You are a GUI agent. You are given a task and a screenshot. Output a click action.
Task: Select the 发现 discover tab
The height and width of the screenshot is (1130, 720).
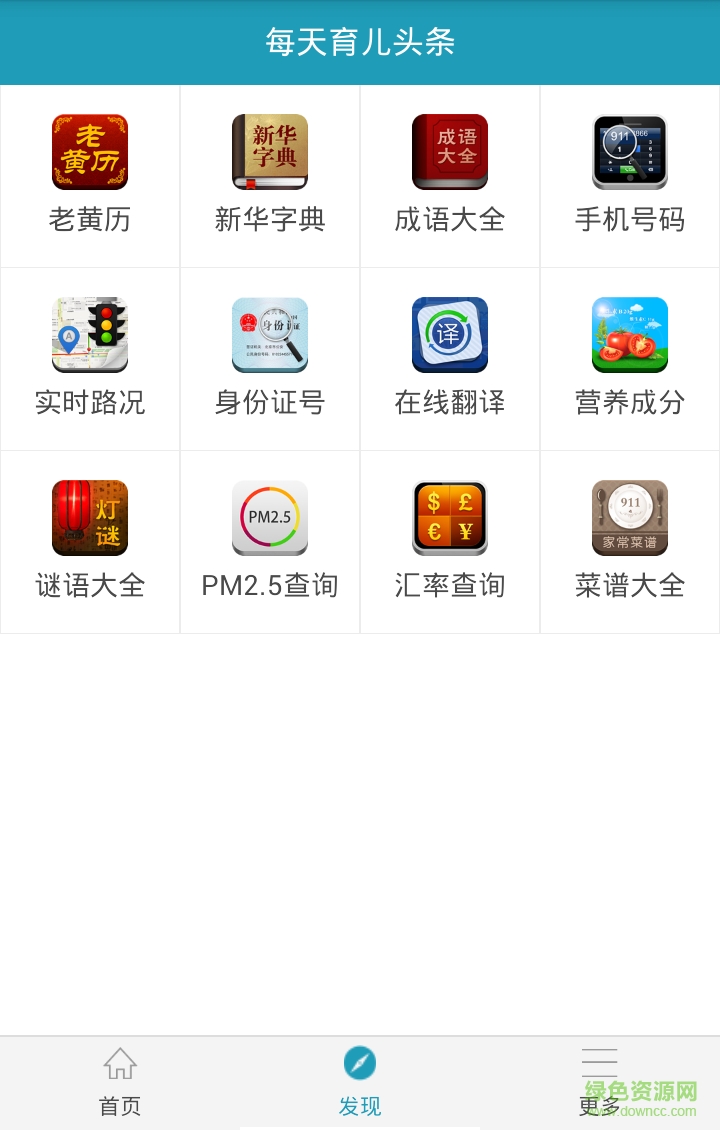point(360,1082)
